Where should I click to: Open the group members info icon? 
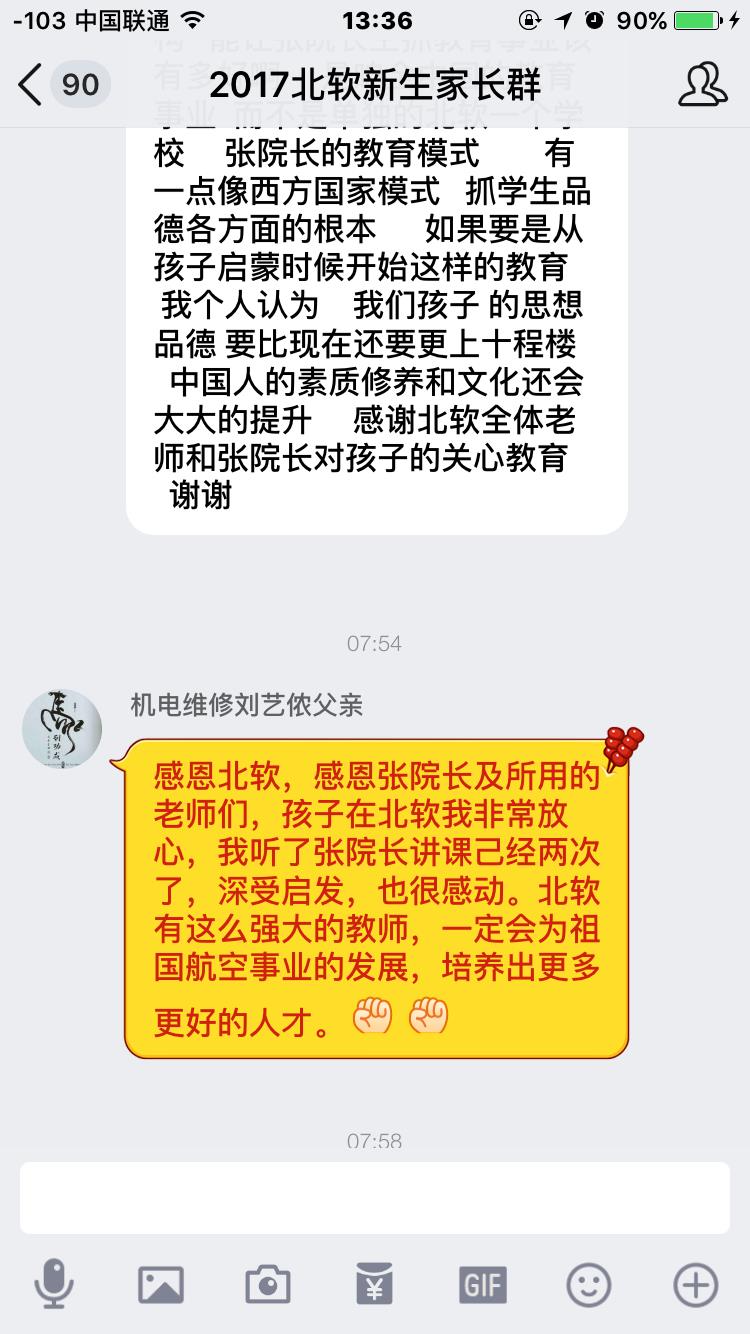point(702,84)
